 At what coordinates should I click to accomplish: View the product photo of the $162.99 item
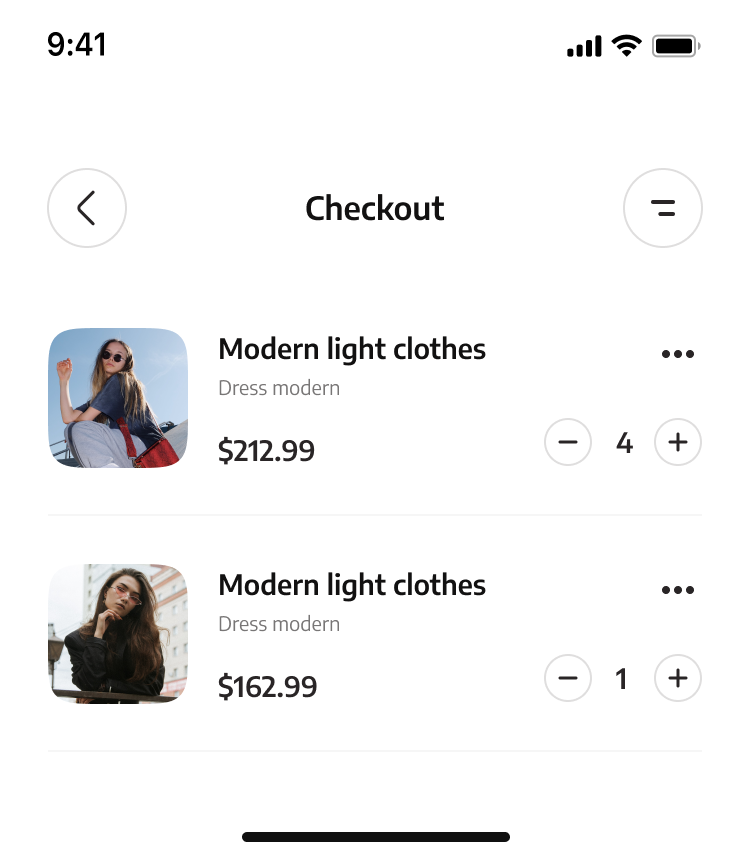pos(118,634)
